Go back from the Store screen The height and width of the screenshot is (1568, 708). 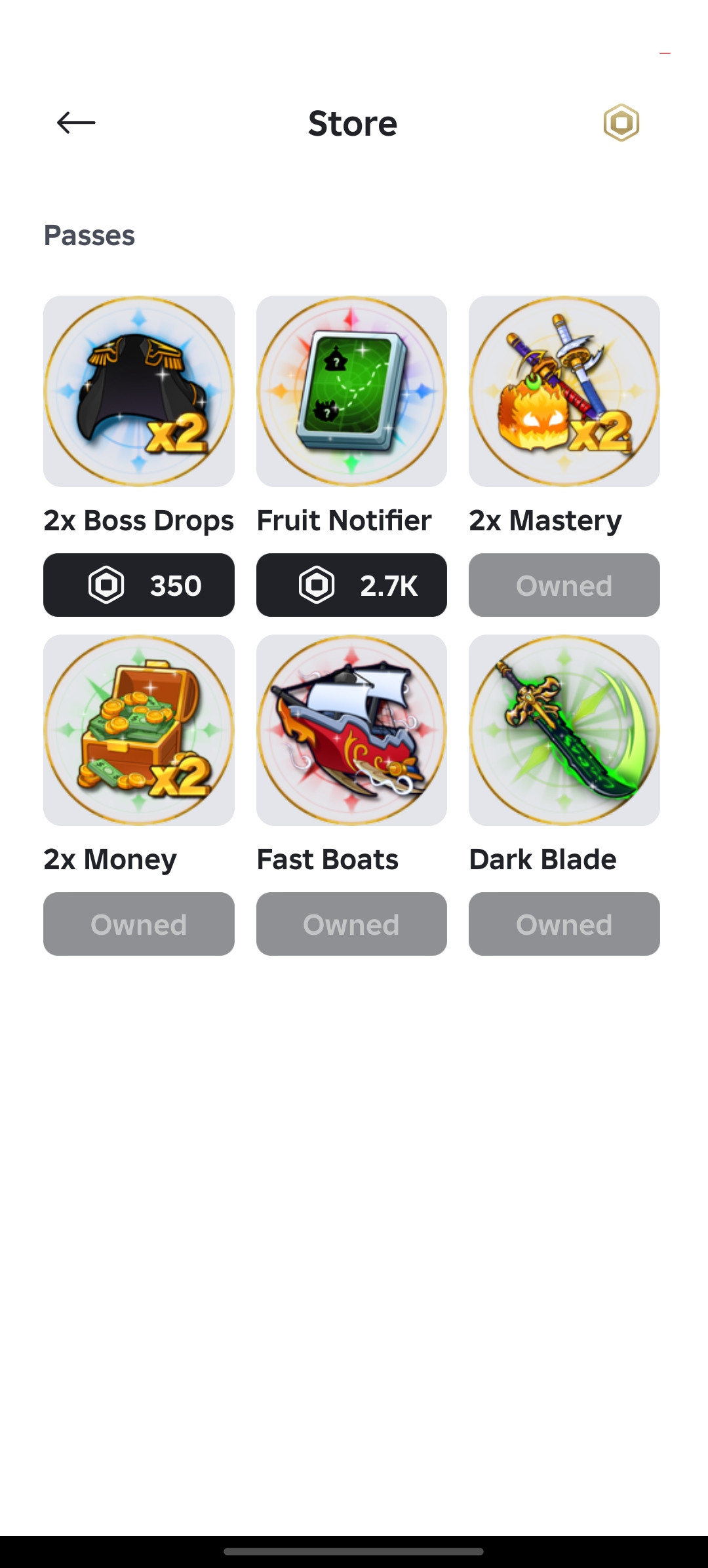click(76, 123)
